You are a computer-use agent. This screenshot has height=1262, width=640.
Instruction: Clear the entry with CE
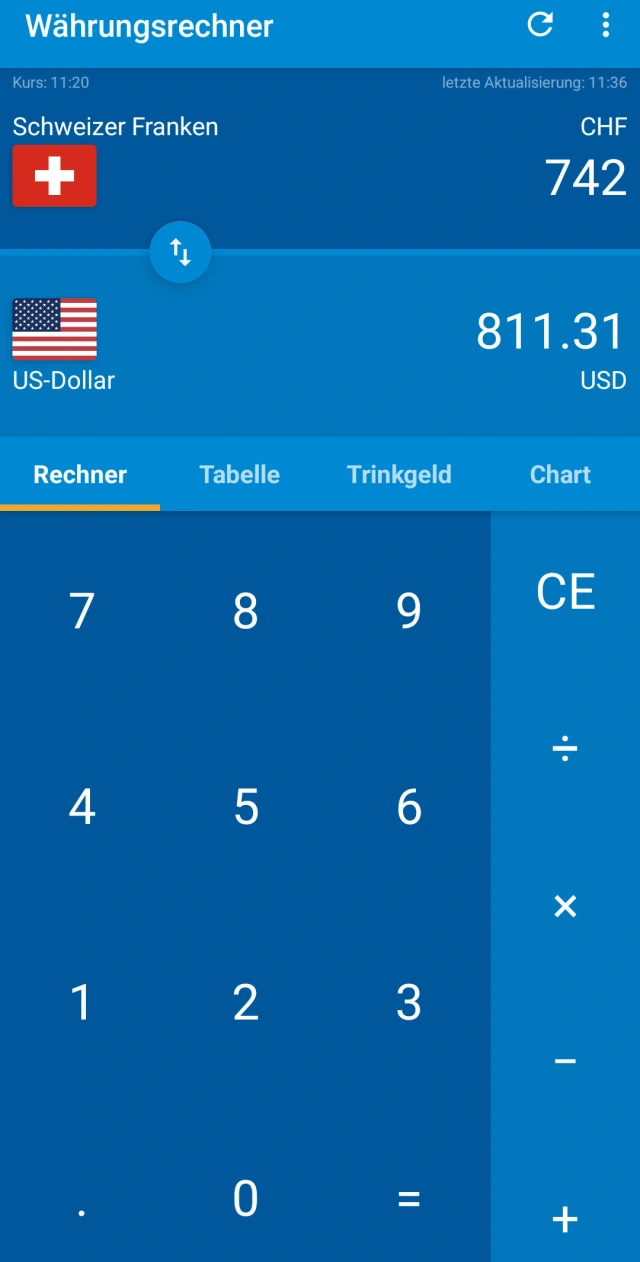click(x=565, y=592)
